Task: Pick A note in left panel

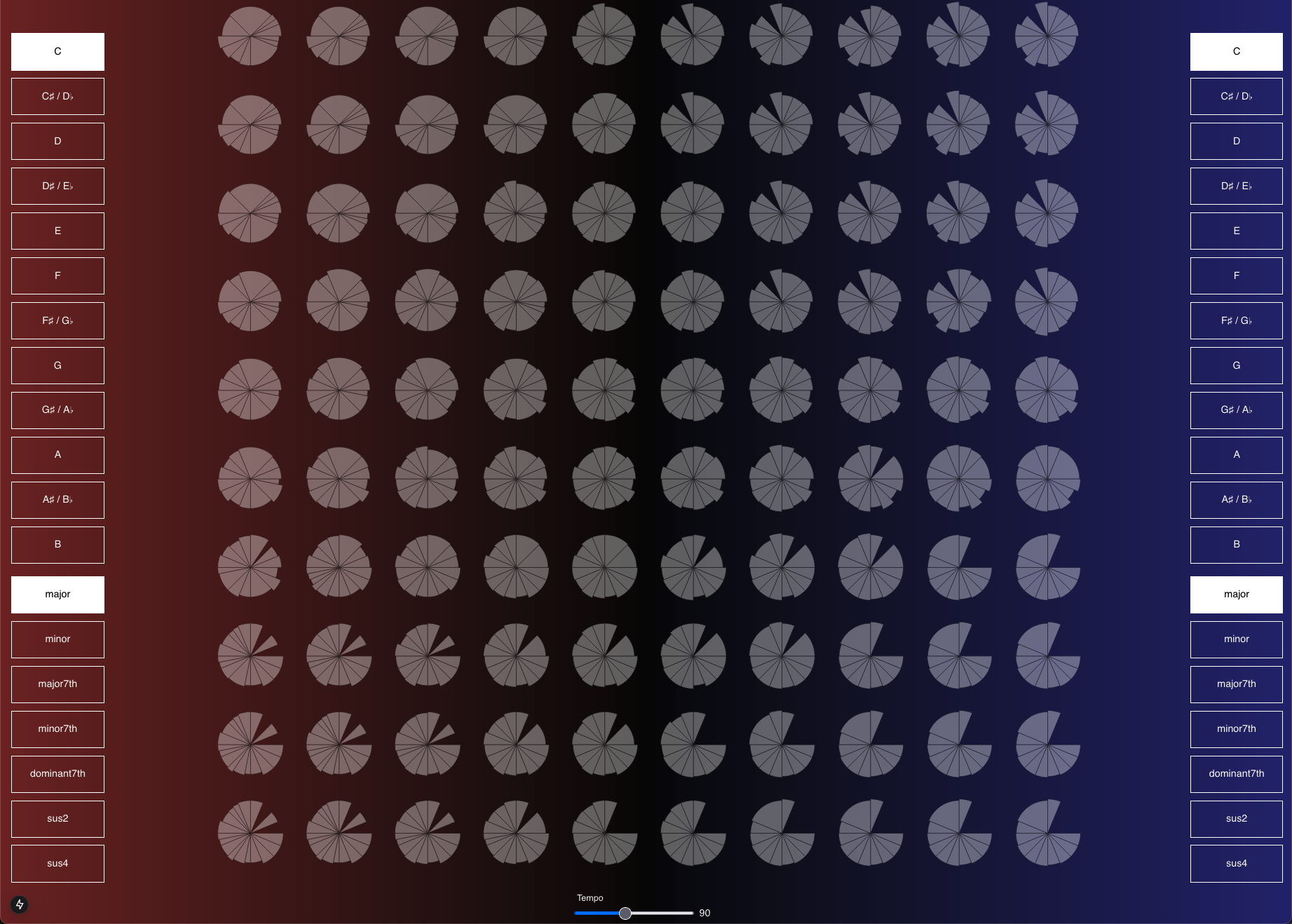Action: (57, 455)
